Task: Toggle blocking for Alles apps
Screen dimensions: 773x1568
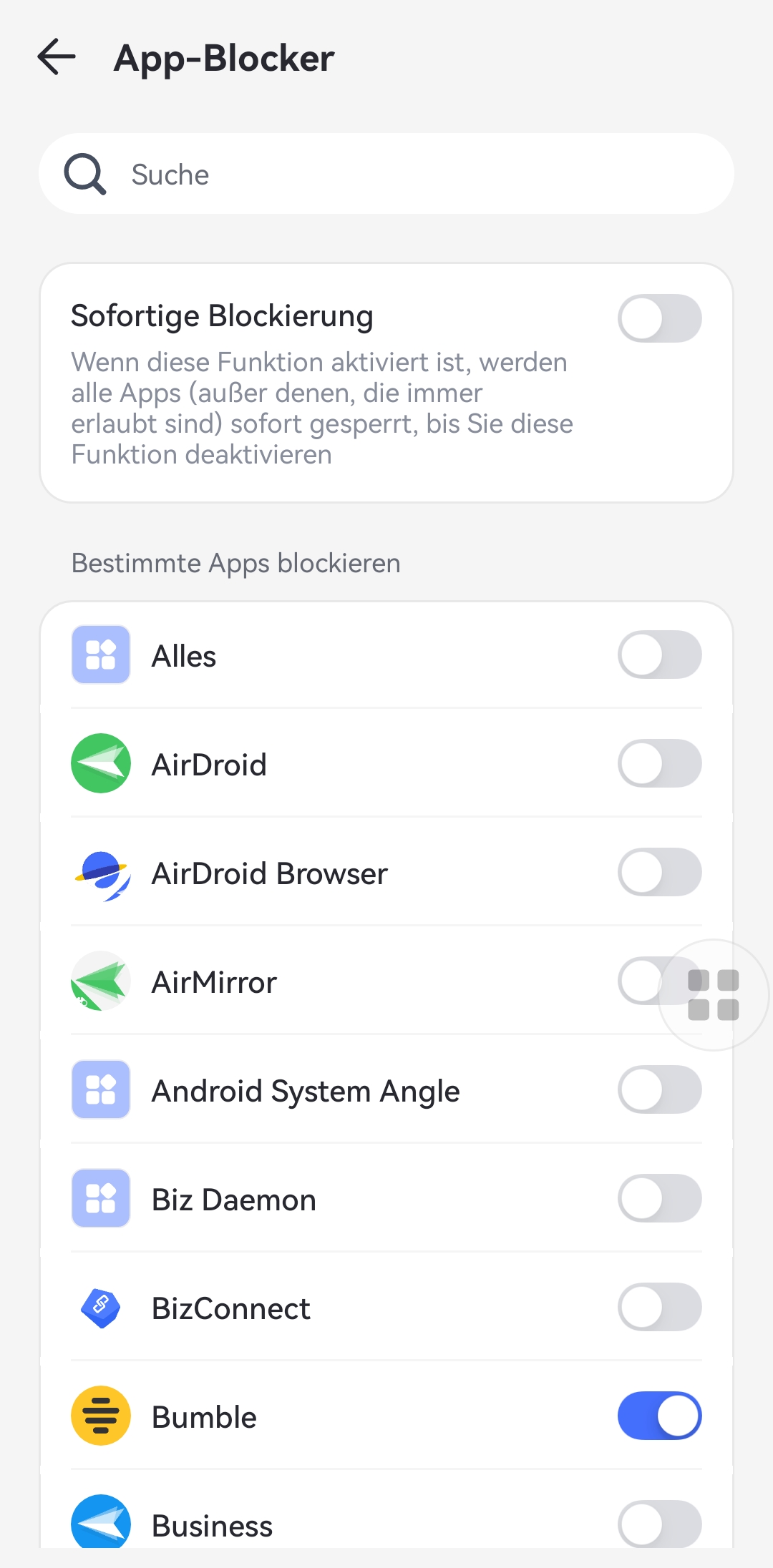Action: [x=659, y=655]
